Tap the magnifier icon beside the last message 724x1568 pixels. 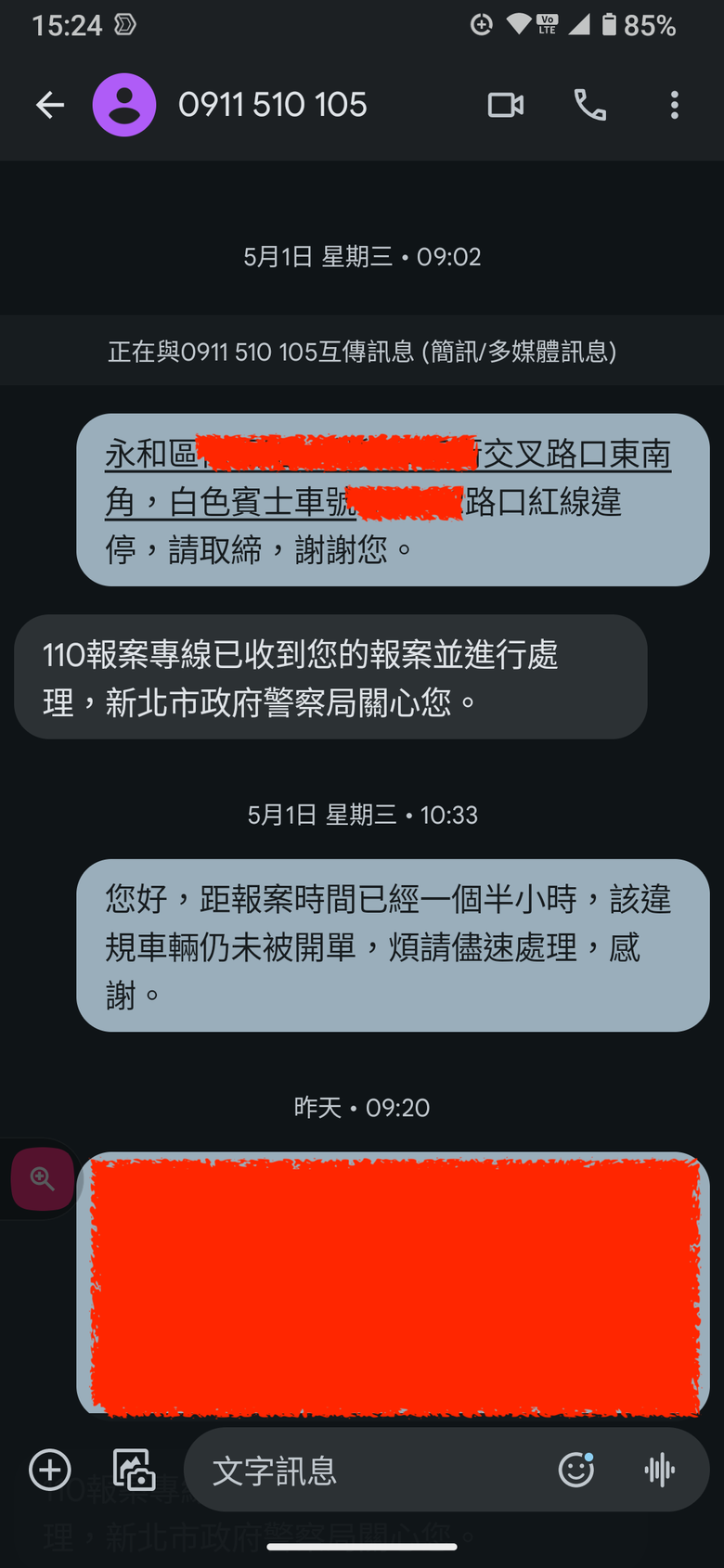(42, 1178)
